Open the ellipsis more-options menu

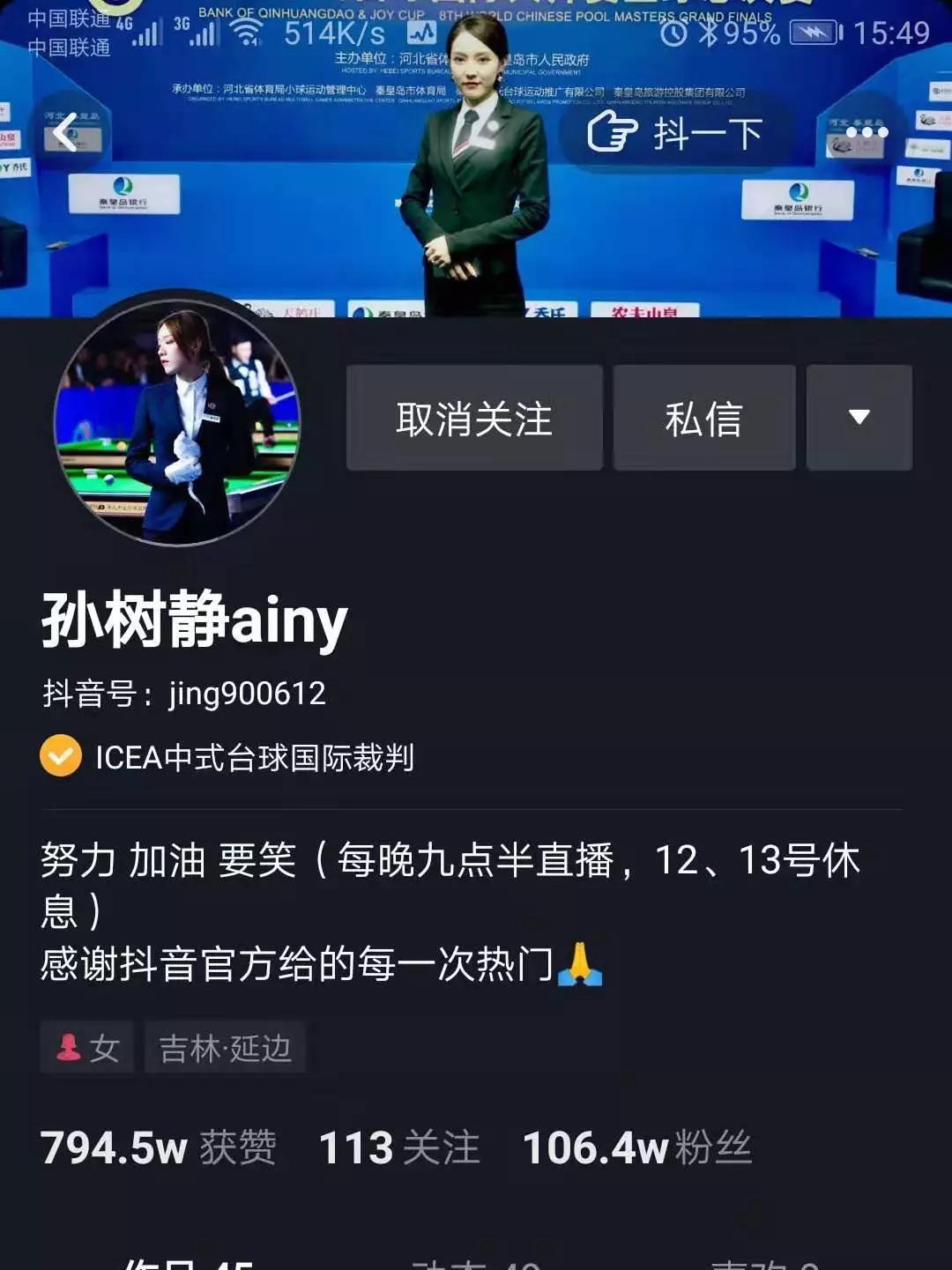tap(868, 130)
